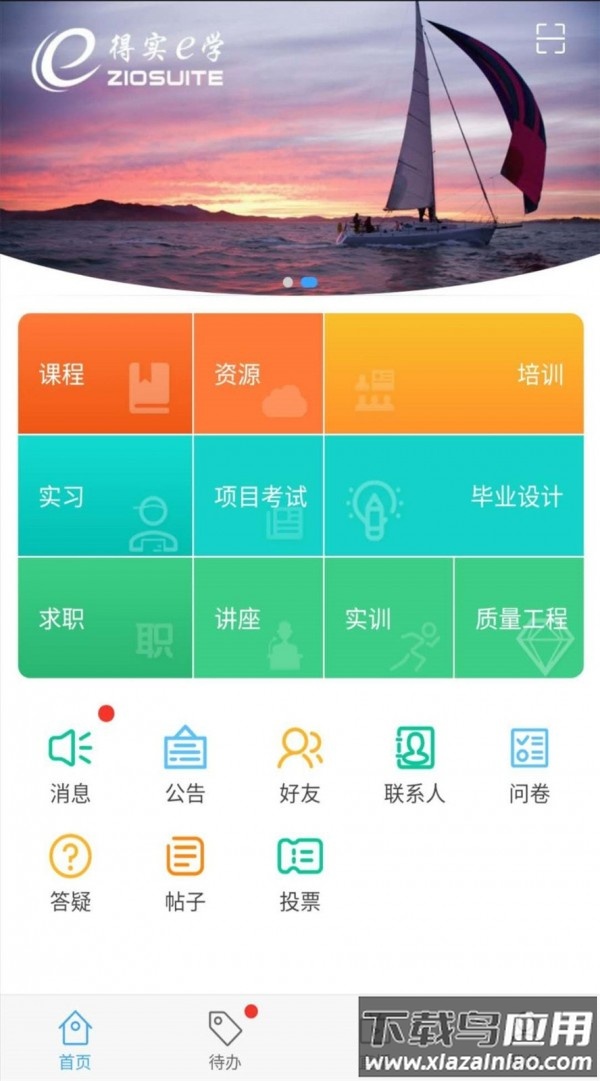View 消息 messages

[70, 765]
